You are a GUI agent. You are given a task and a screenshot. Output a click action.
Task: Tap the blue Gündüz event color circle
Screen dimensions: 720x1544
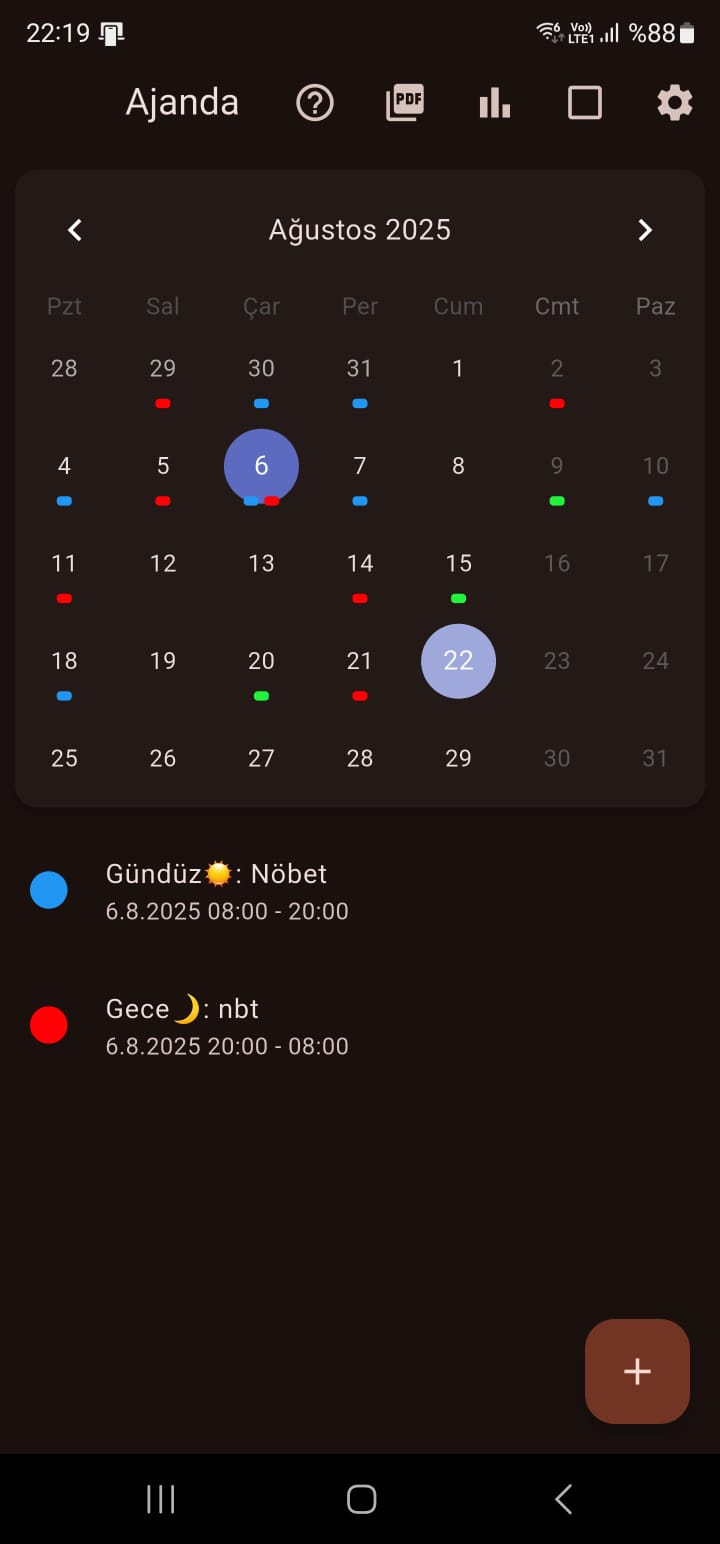tap(49, 889)
